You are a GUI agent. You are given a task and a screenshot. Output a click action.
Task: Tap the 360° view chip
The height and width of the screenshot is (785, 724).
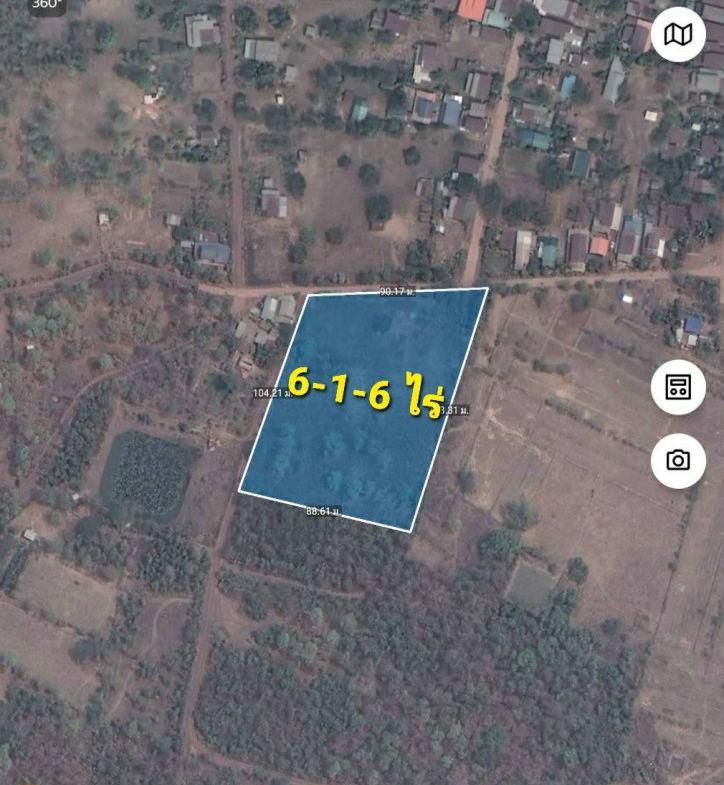[44, 5]
